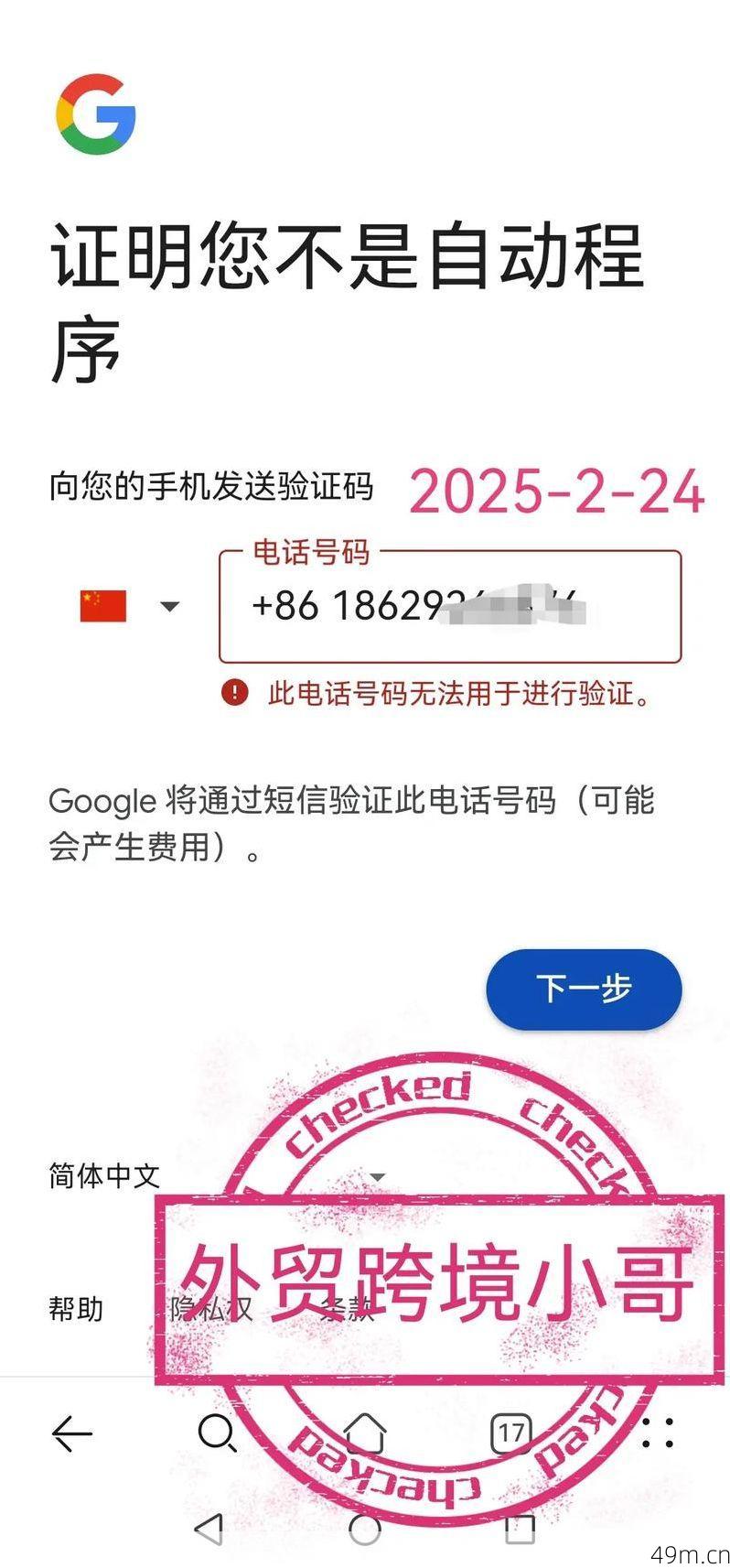Screen dimensions: 730x1568
Task: Expand the language selection arrow
Action: 375,1177
